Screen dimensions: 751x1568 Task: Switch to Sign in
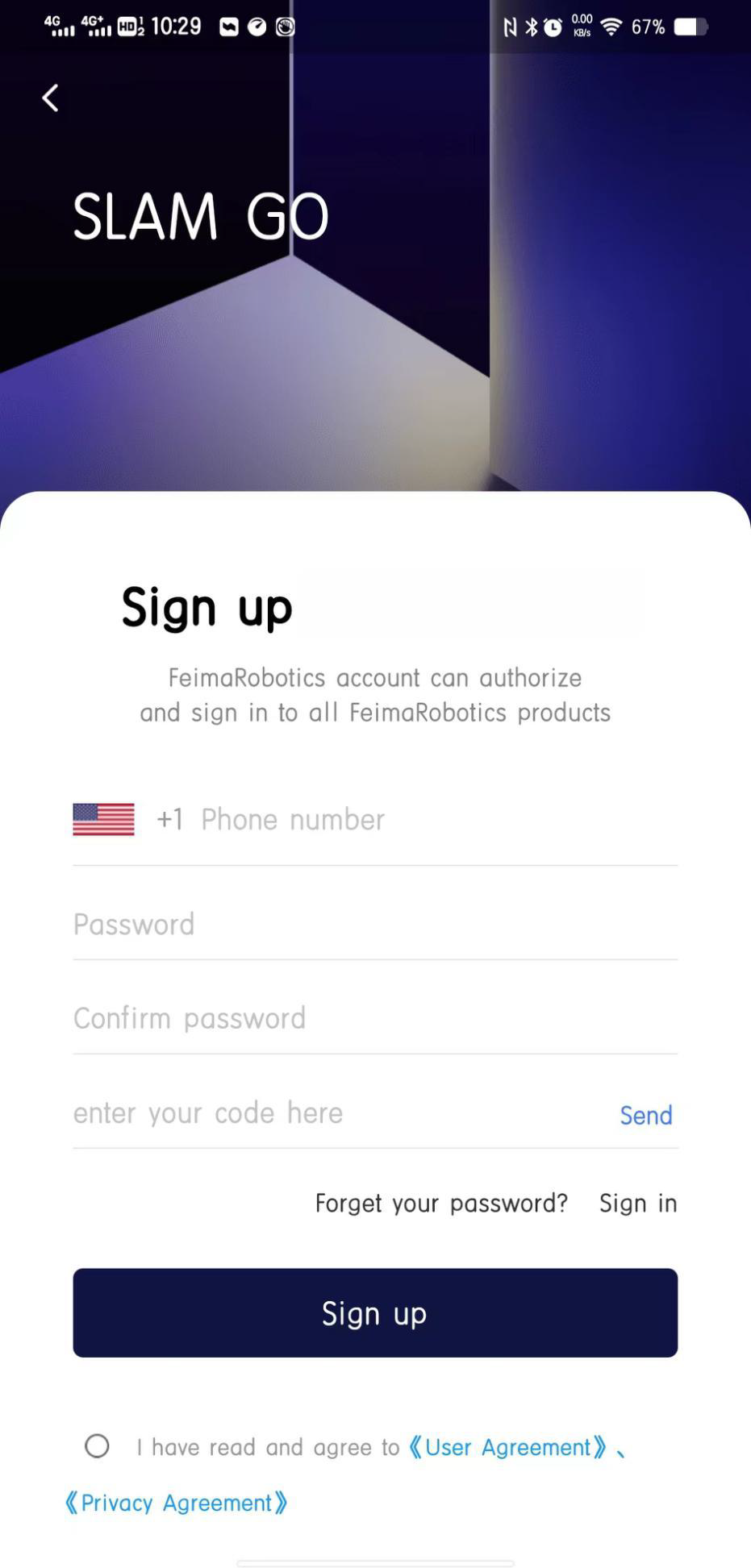(x=637, y=1203)
